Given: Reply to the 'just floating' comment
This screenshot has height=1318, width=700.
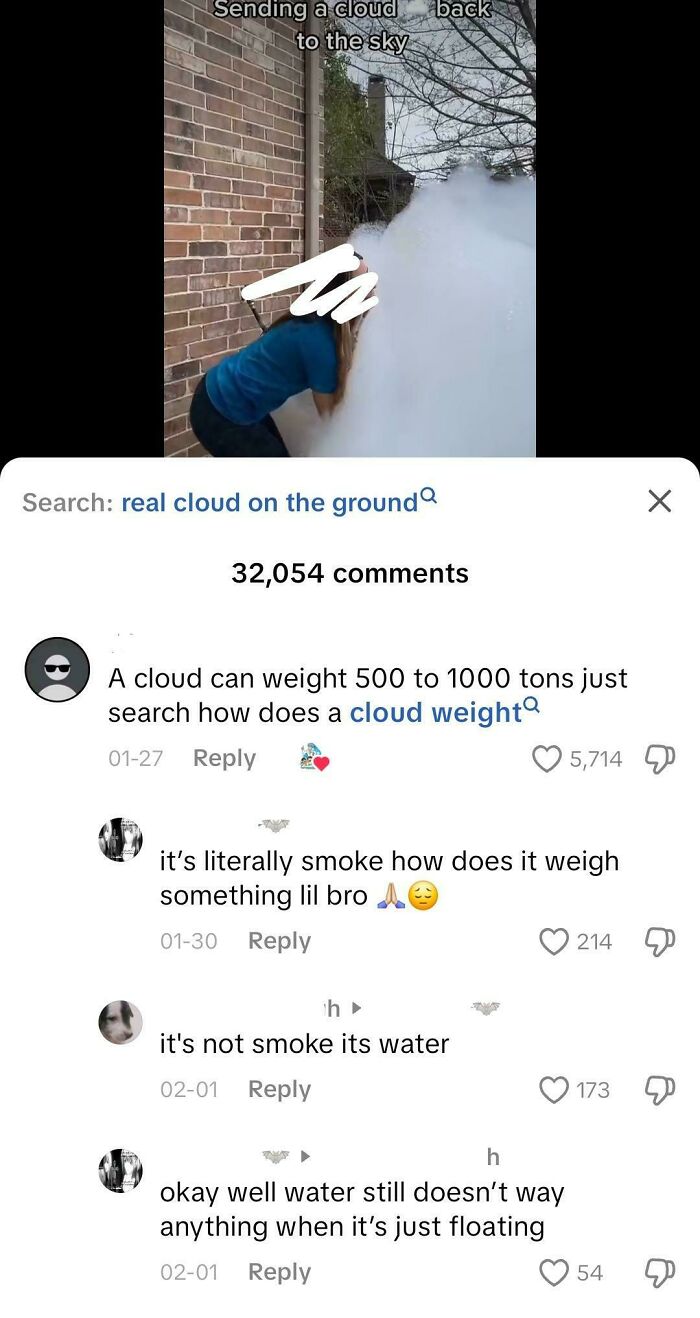Looking at the screenshot, I should pos(279,1272).
